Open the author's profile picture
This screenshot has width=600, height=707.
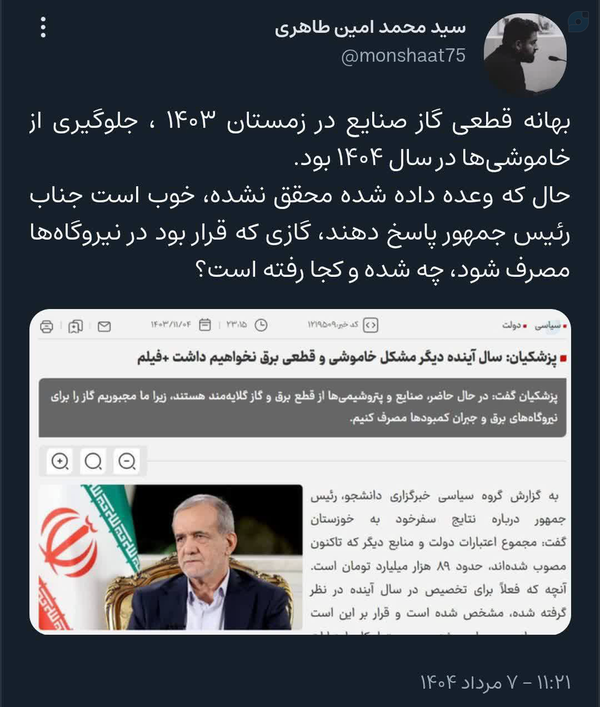[x=525, y=55]
